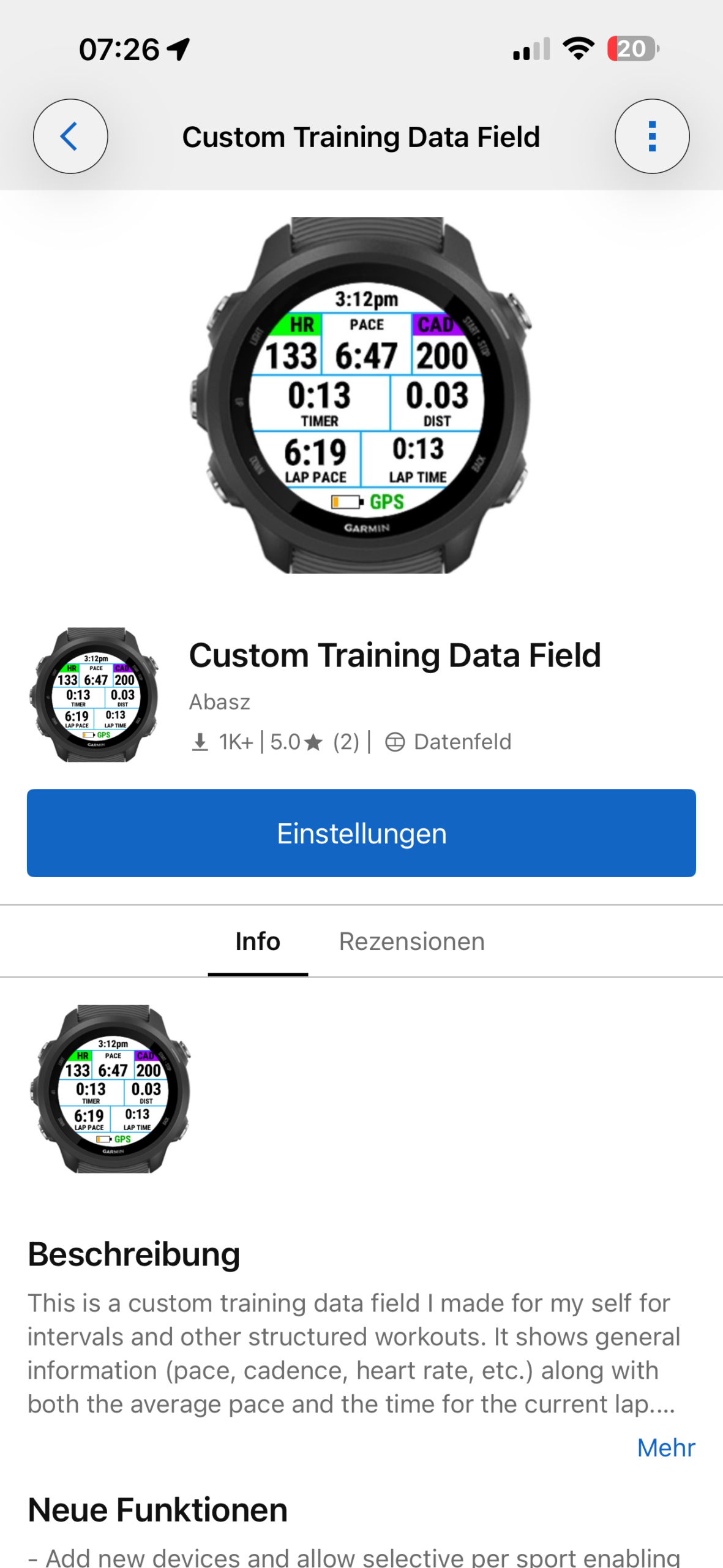Go back using the arrow button
The width and height of the screenshot is (723, 1568).
pos(70,136)
